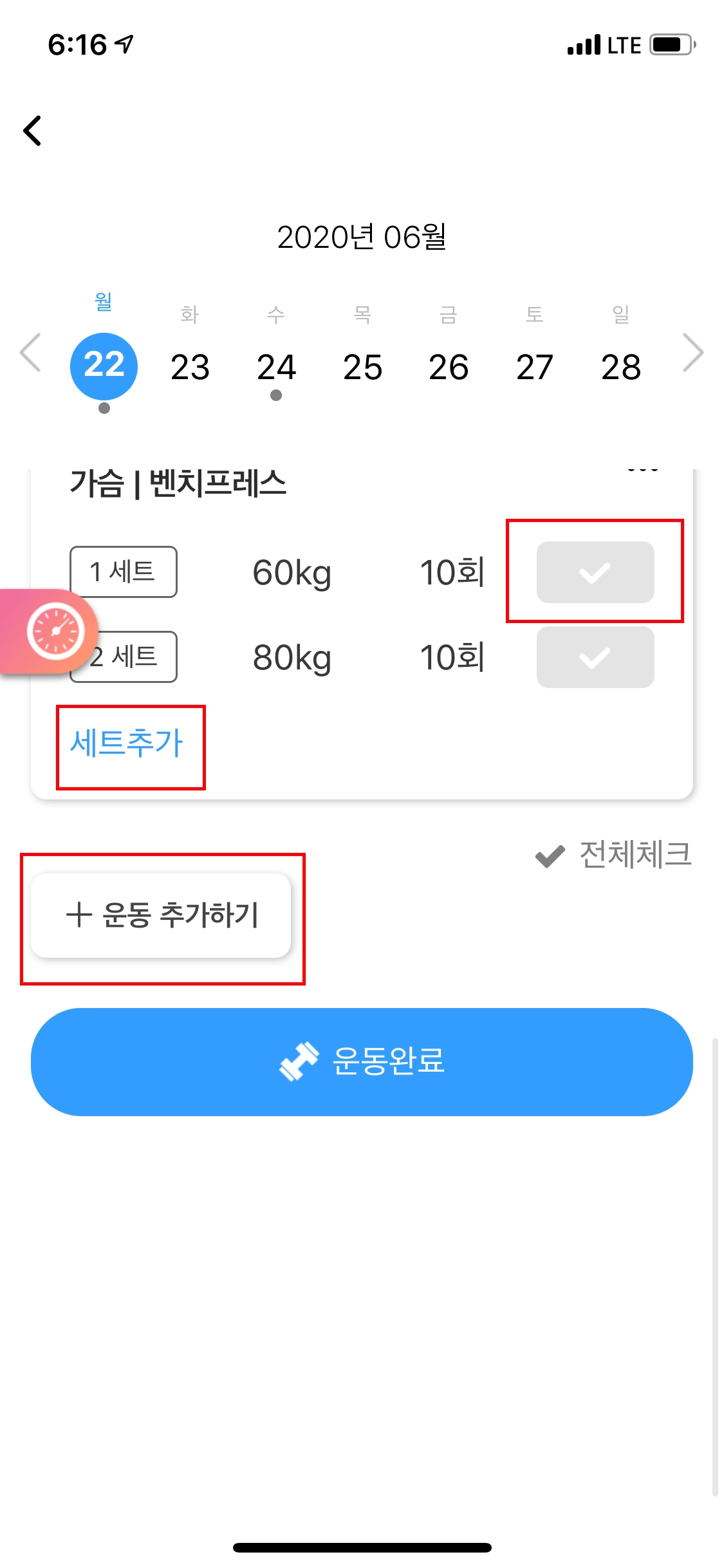Check off the 80kg second set
Viewport: 724px width, 1568px height.
pos(595,657)
